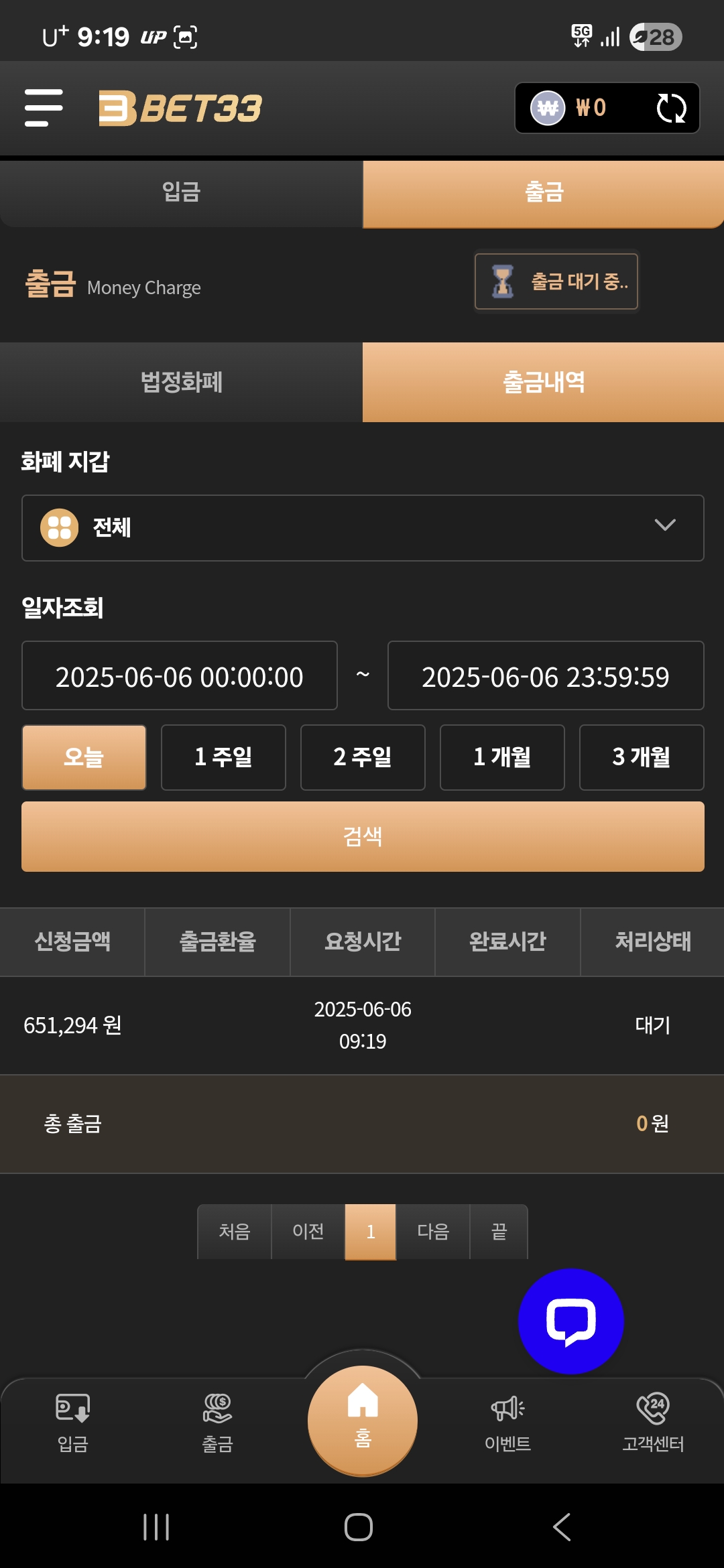Screen dimensions: 724x1568
Task: Go to 홈 in bottom navigation
Action: 363,1419
